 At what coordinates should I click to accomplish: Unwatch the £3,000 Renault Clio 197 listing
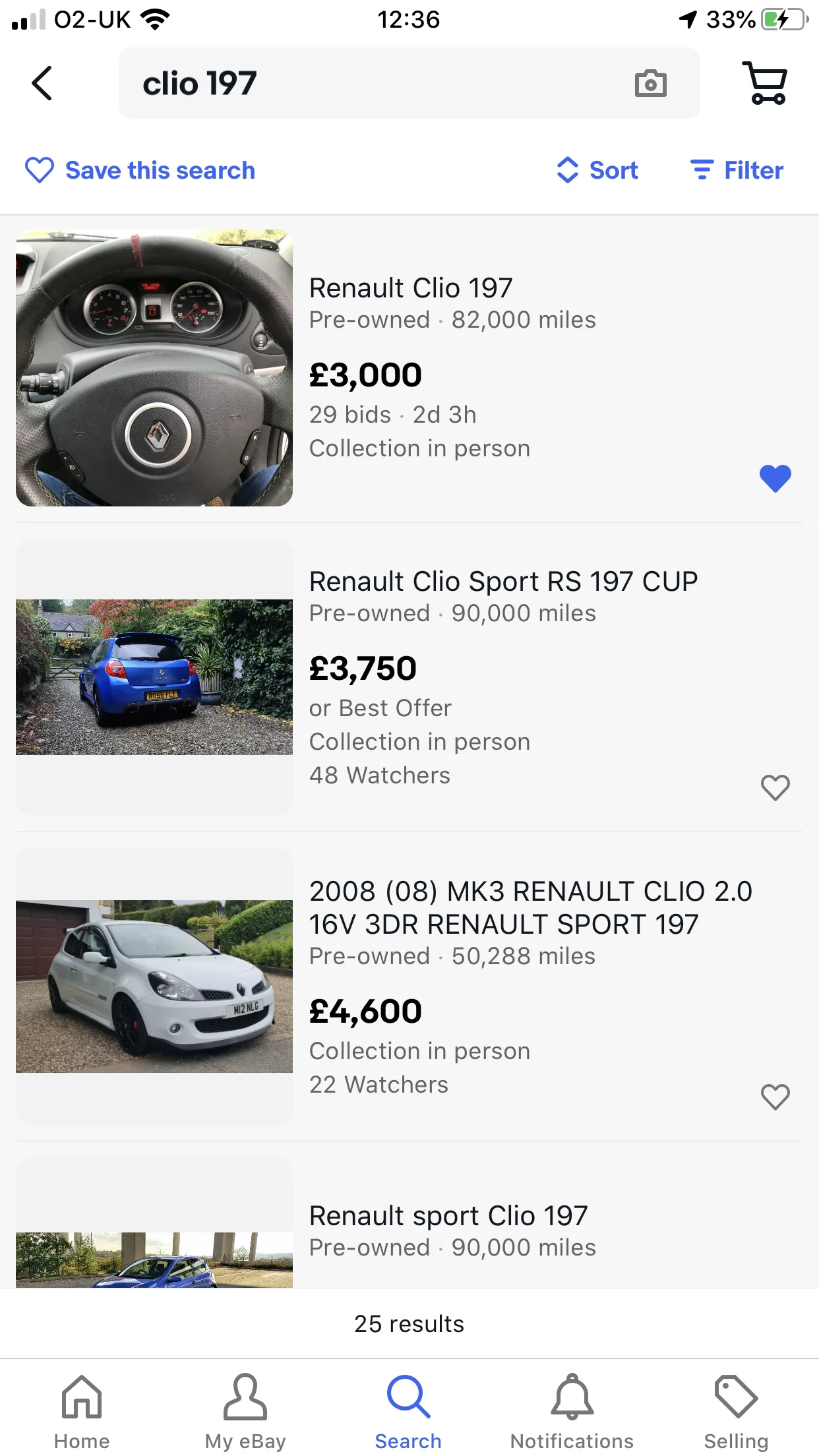775,478
